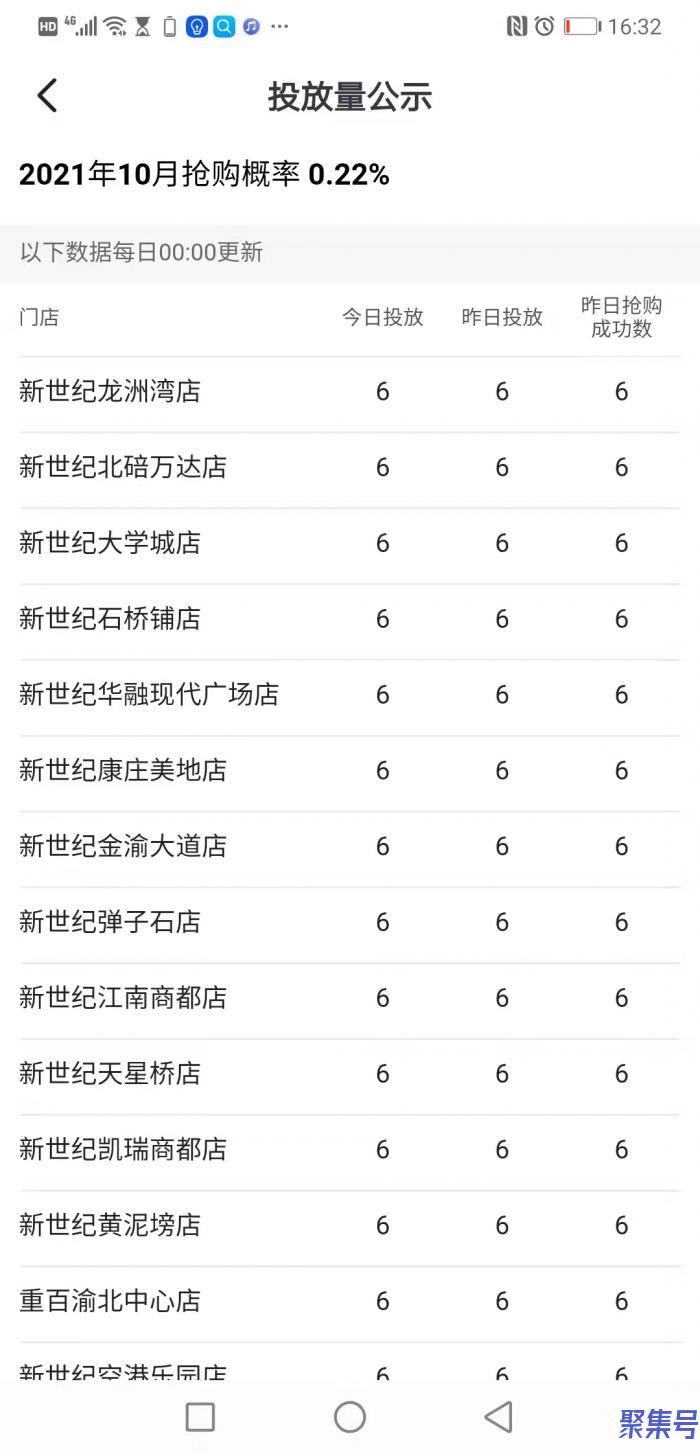Tap the system home circle button
700x1454 pixels.
349,1416
